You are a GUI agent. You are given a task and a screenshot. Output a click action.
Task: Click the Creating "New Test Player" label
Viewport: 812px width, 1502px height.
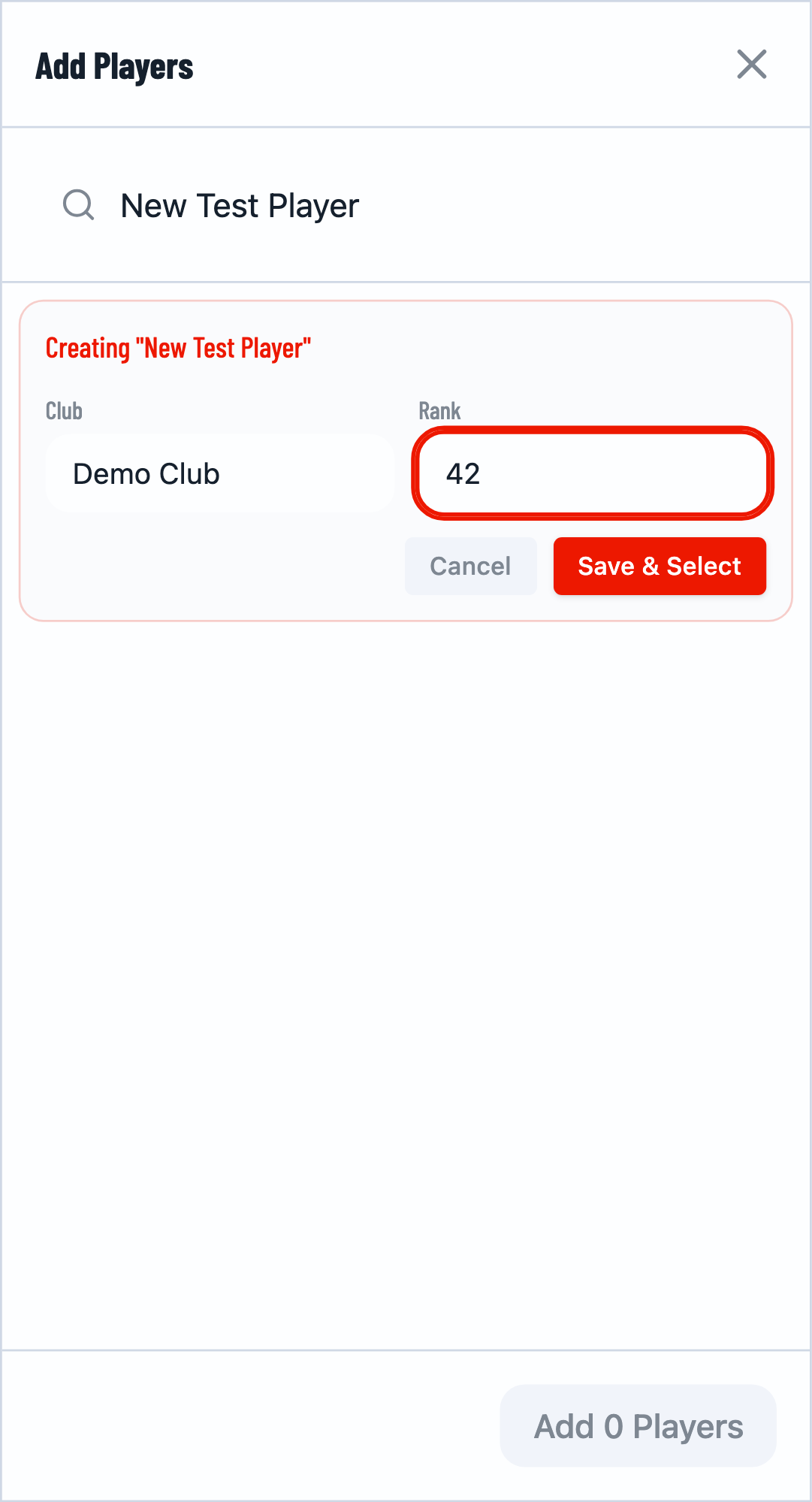178,347
